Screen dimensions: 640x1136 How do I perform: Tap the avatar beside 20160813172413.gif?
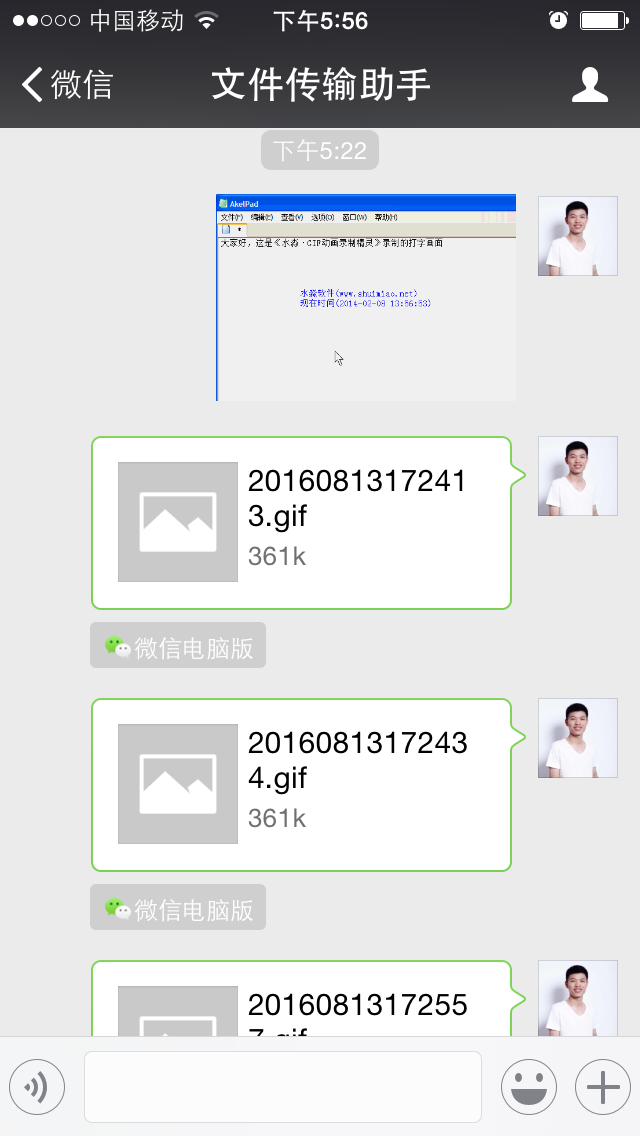coord(578,476)
